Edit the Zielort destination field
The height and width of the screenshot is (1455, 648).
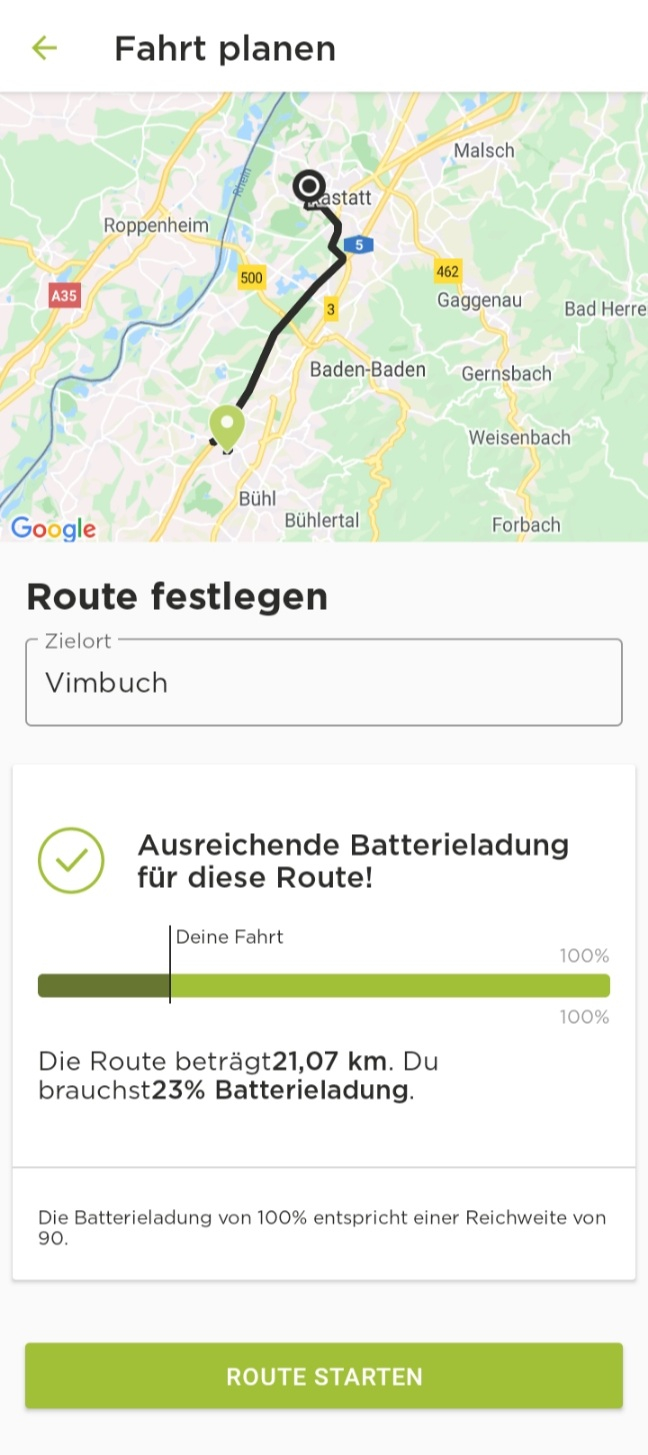pyautogui.click(x=323, y=684)
